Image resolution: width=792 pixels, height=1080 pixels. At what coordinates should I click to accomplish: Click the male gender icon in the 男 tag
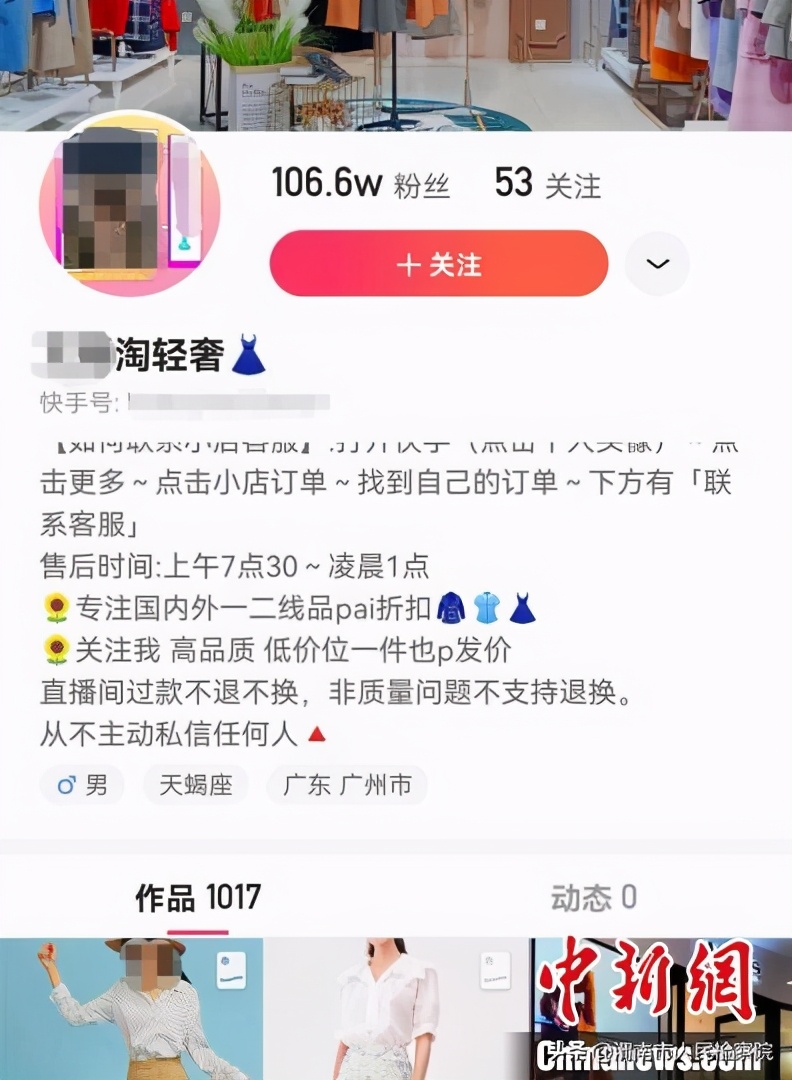tap(64, 785)
